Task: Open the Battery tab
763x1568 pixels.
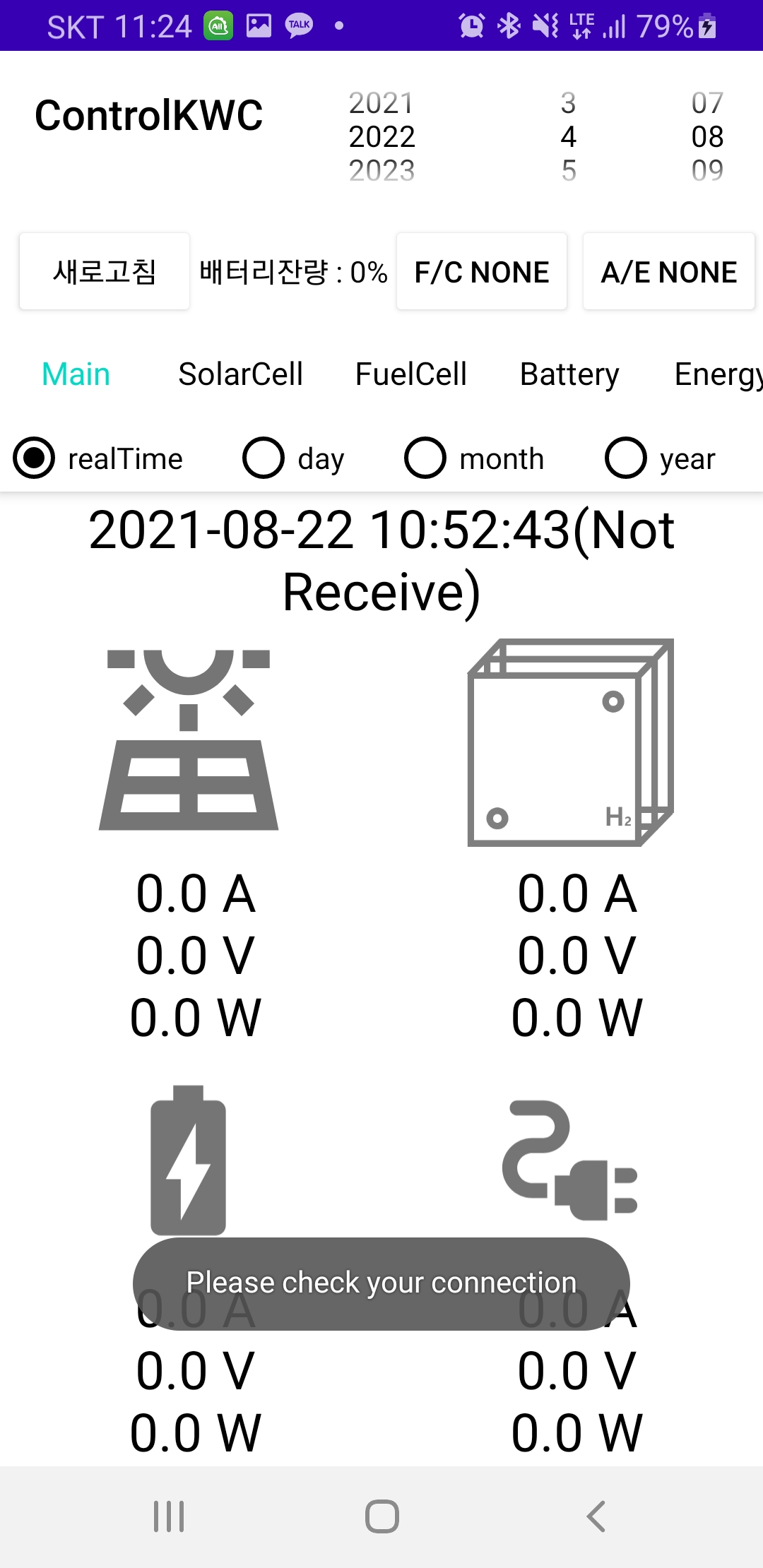Action: (569, 374)
